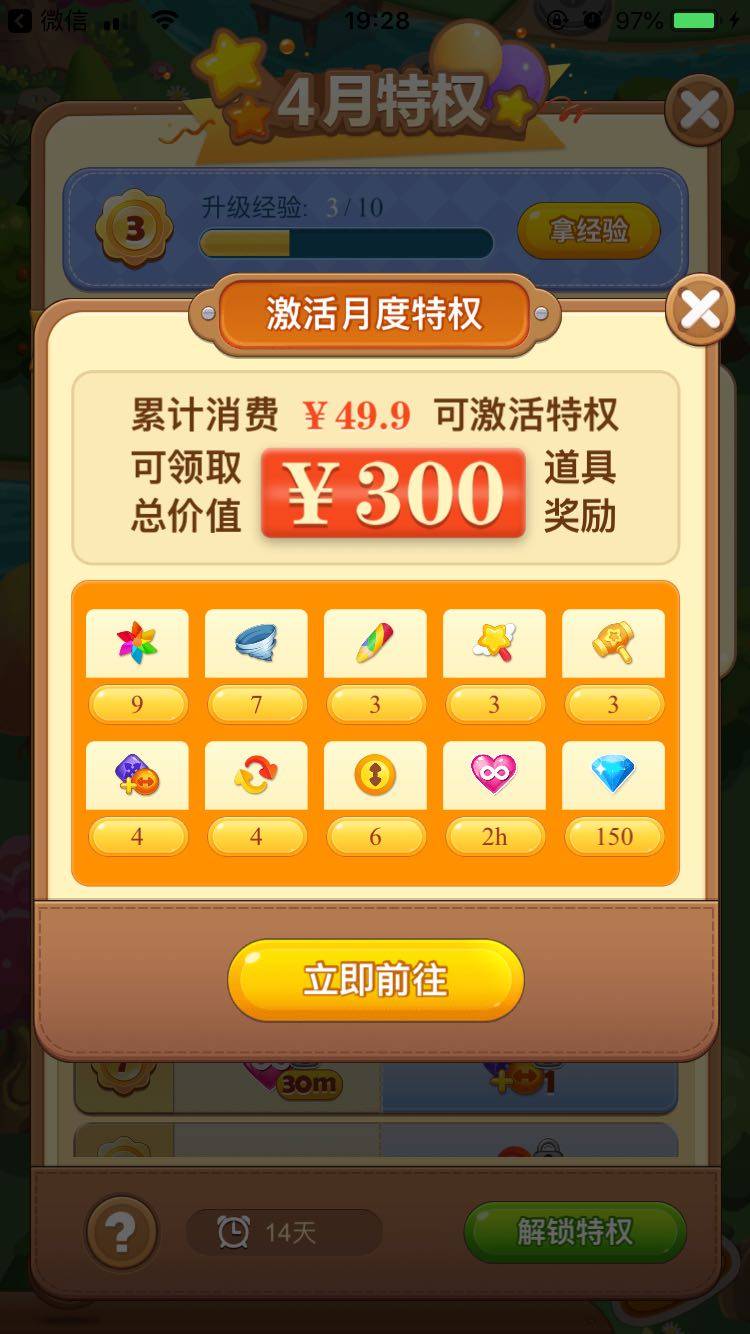Close the 激活月度特权 dialog

[x=700, y=311]
